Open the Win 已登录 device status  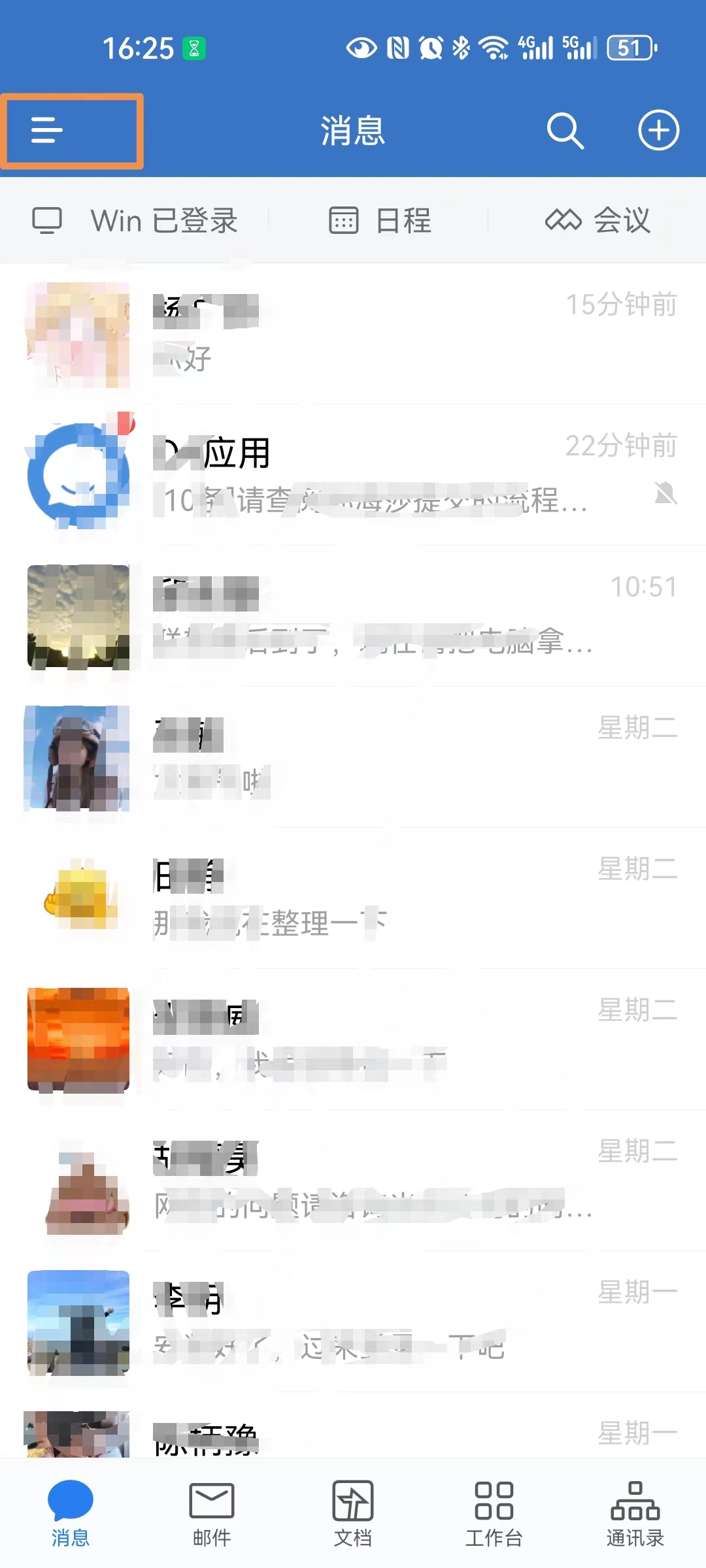[x=135, y=221]
